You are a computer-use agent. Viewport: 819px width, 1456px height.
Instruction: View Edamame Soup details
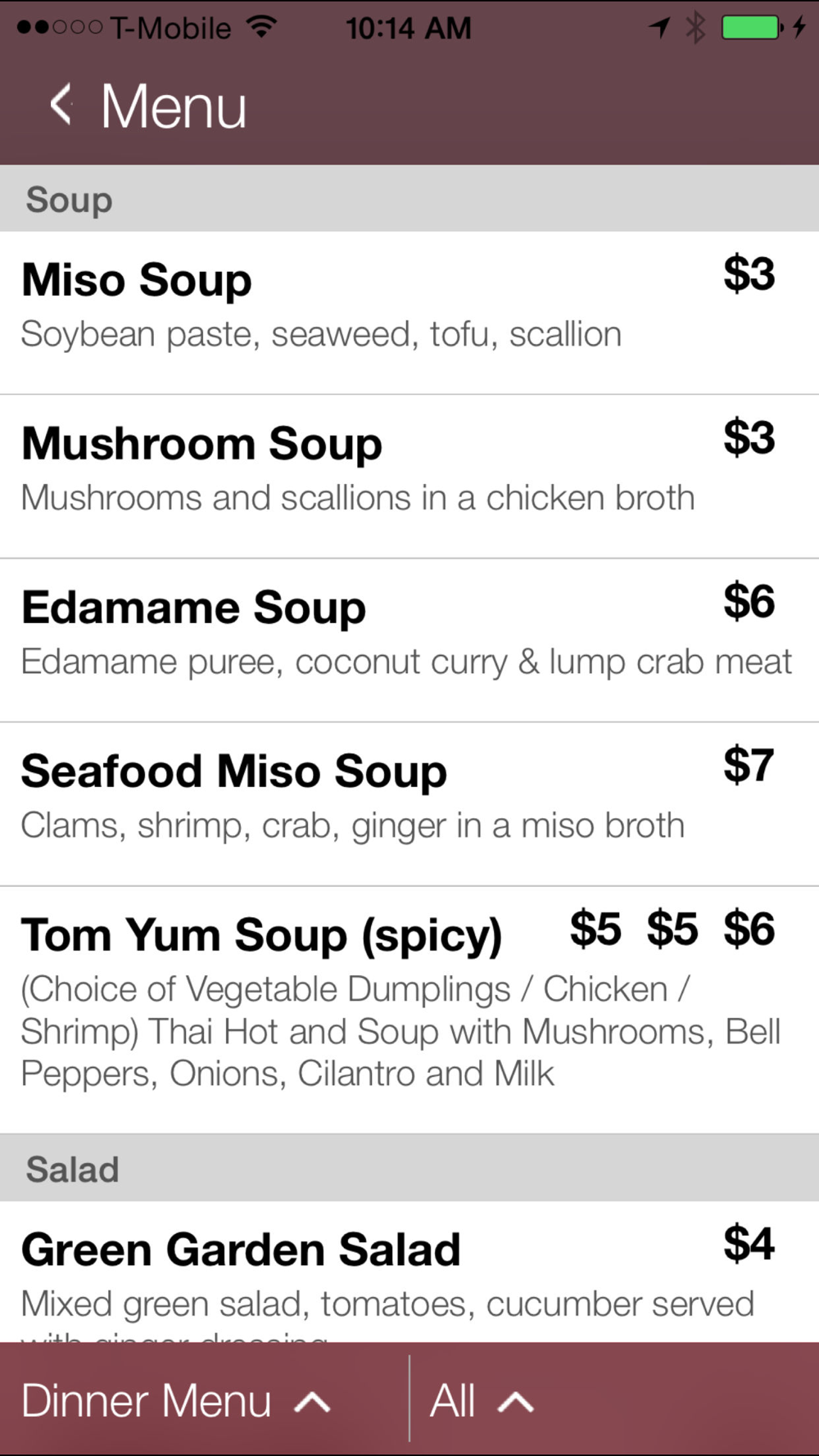pos(409,640)
